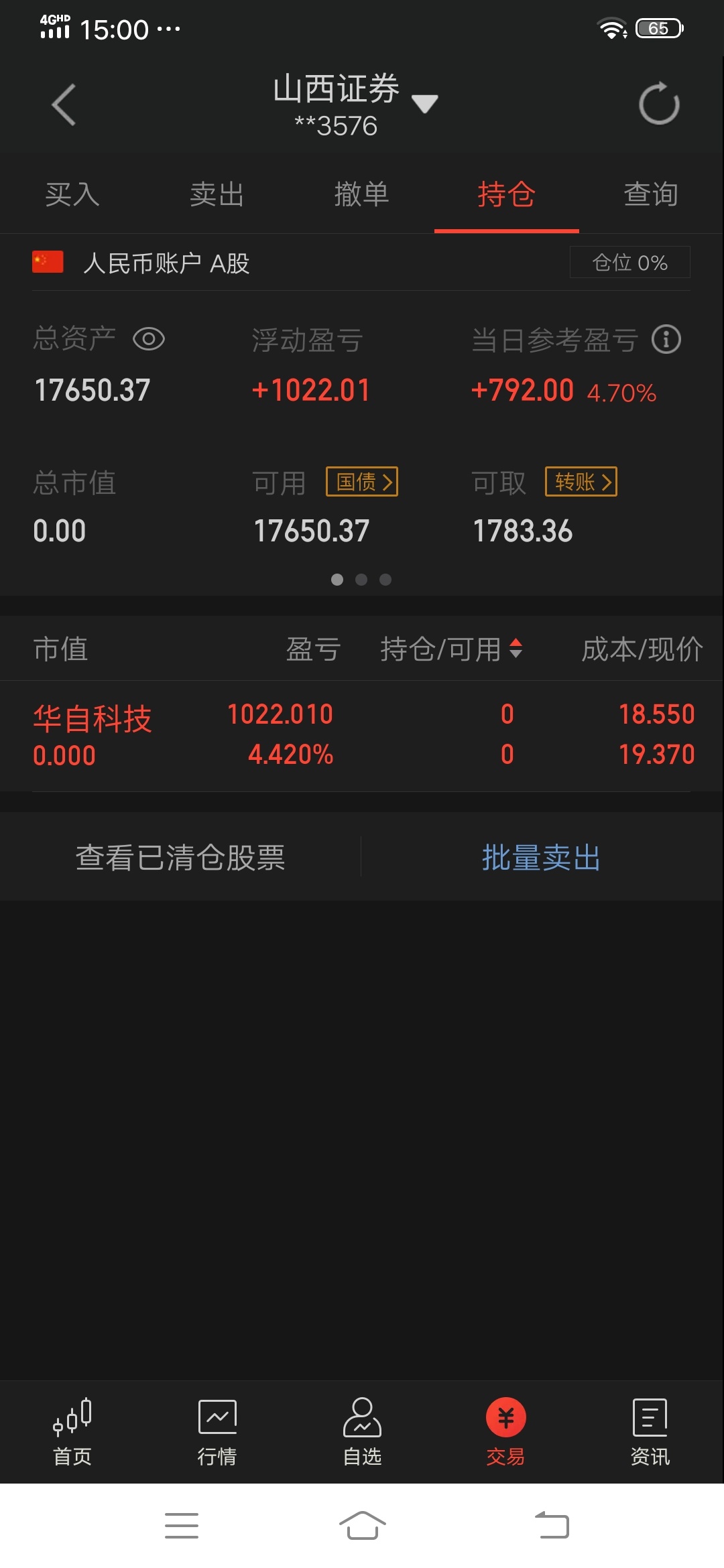Tap 批量卖出 batch sell
724x1568 pixels.
coord(541,857)
